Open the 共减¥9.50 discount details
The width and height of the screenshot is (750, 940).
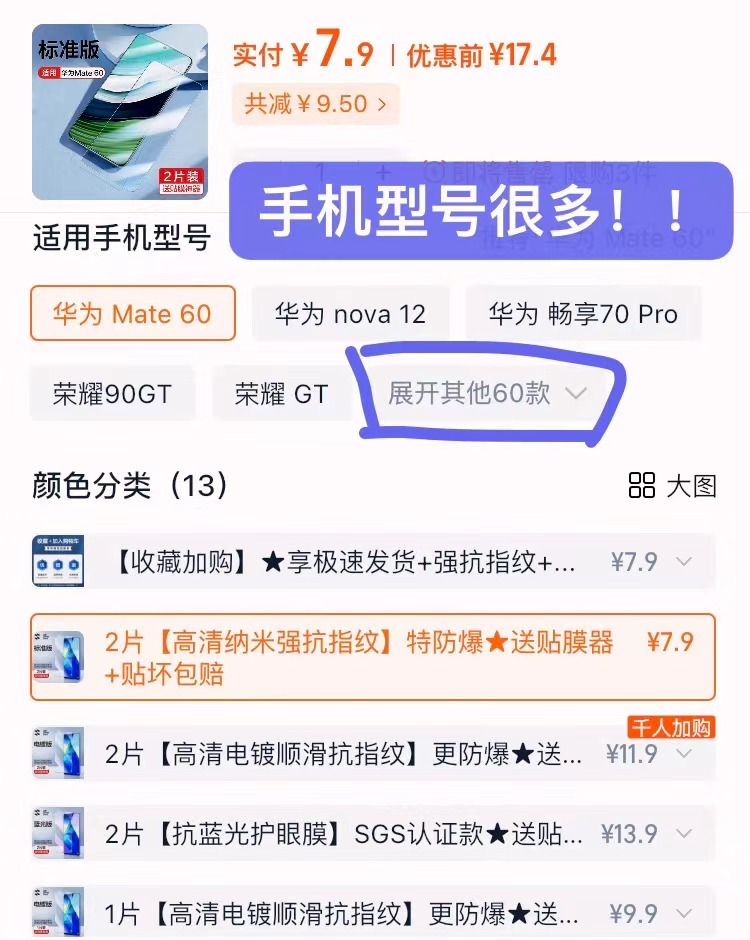[x=315, y=104]
